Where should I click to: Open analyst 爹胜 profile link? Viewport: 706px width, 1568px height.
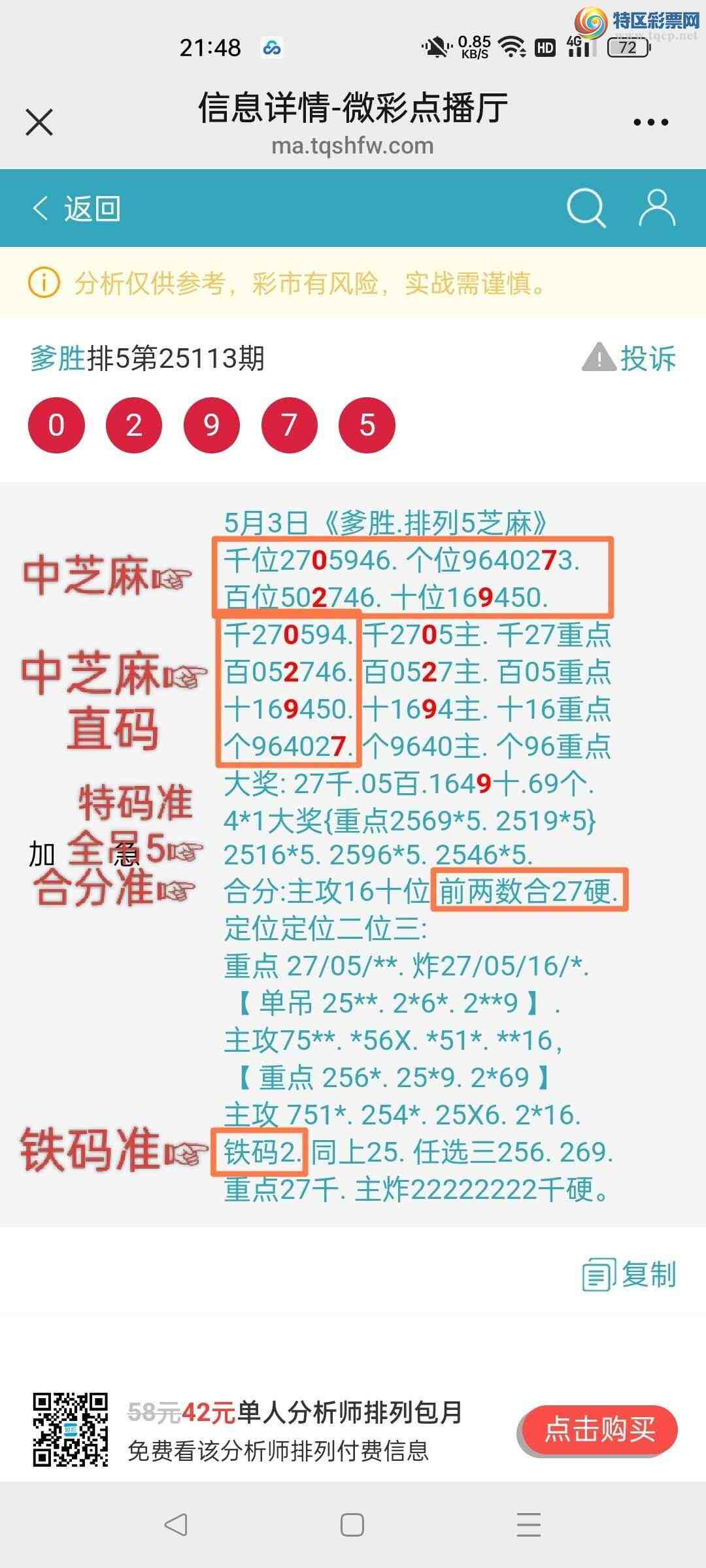pos(58,358)
